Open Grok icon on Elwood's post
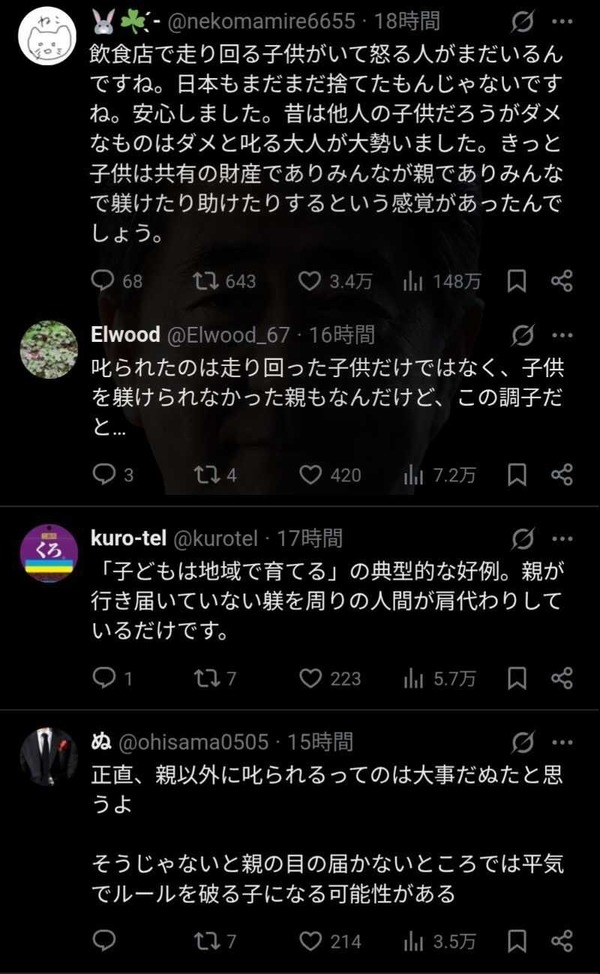Image resolution: width=600 pixels, height=974 pixels. (x=522, y=334)
